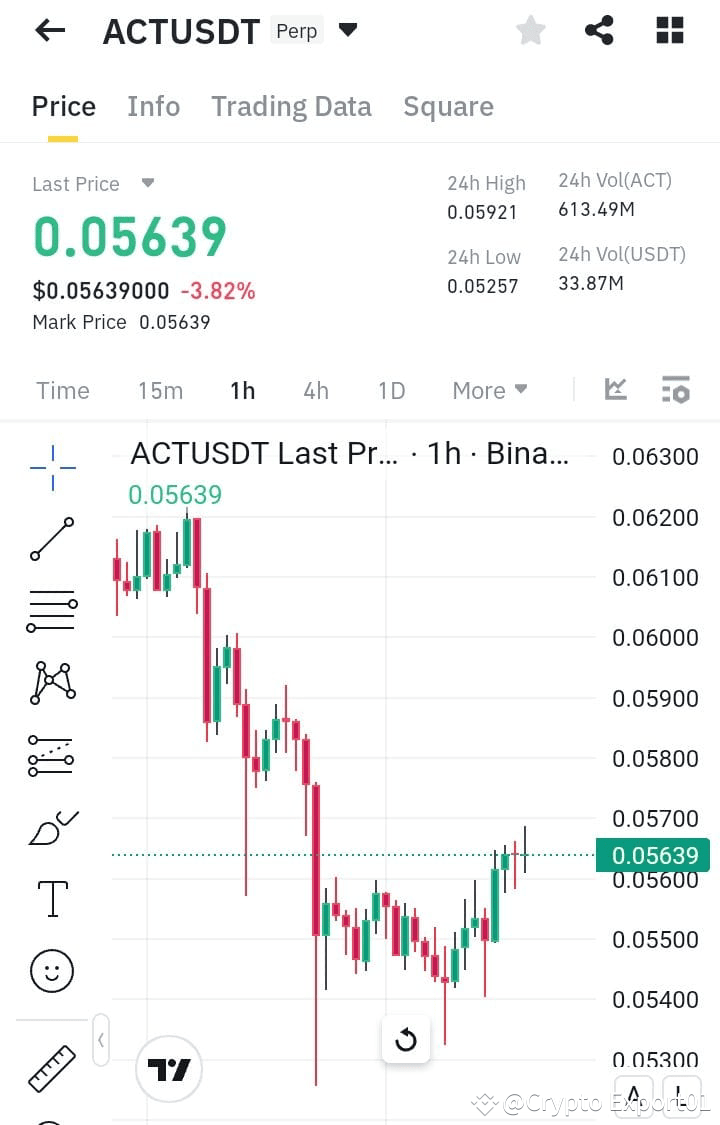Select the text annotation tool
This screenshot has height=1125, width=720.
52,898
